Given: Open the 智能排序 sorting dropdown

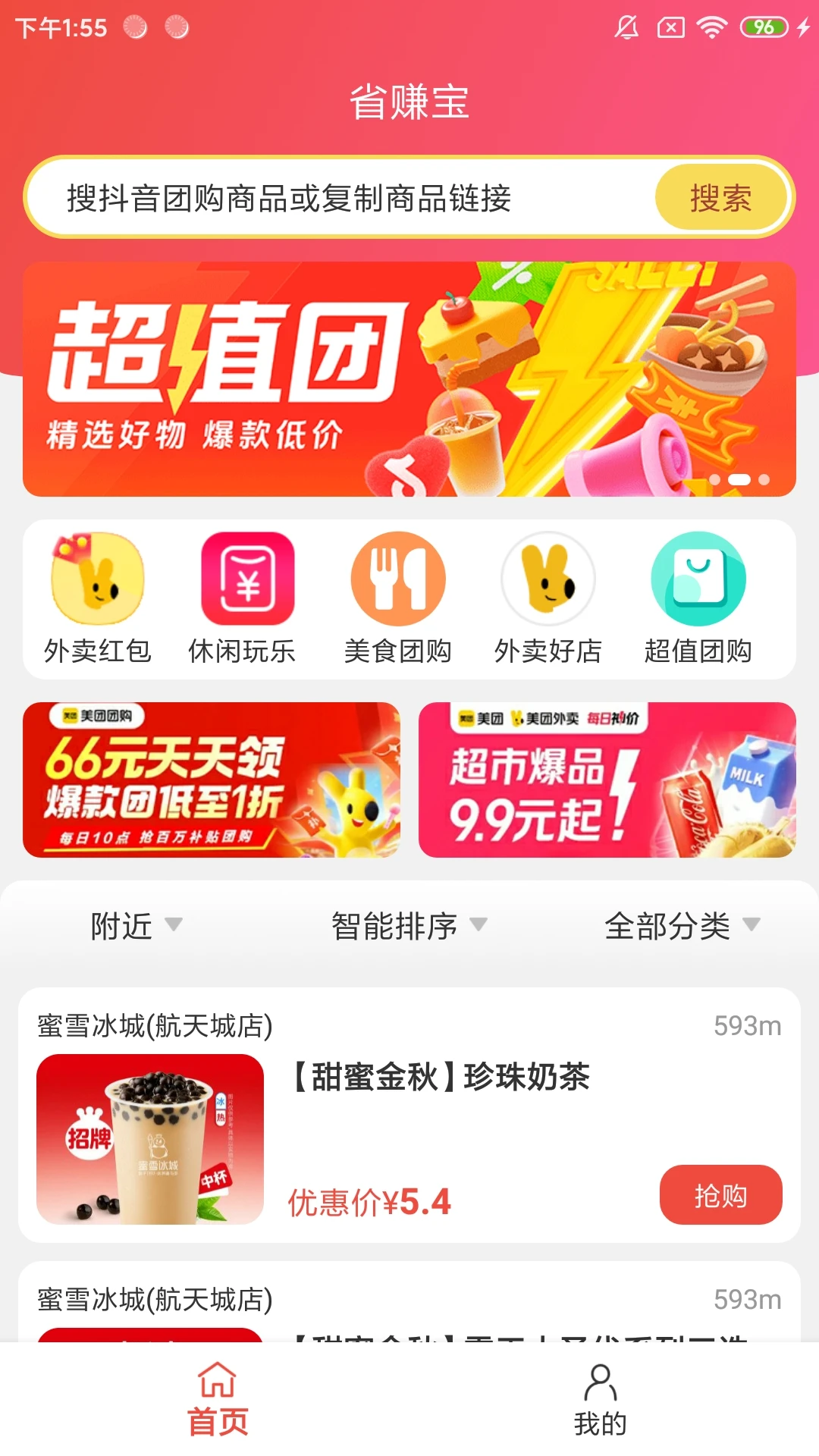Looking at the screenshot, I should click(405, 926).
